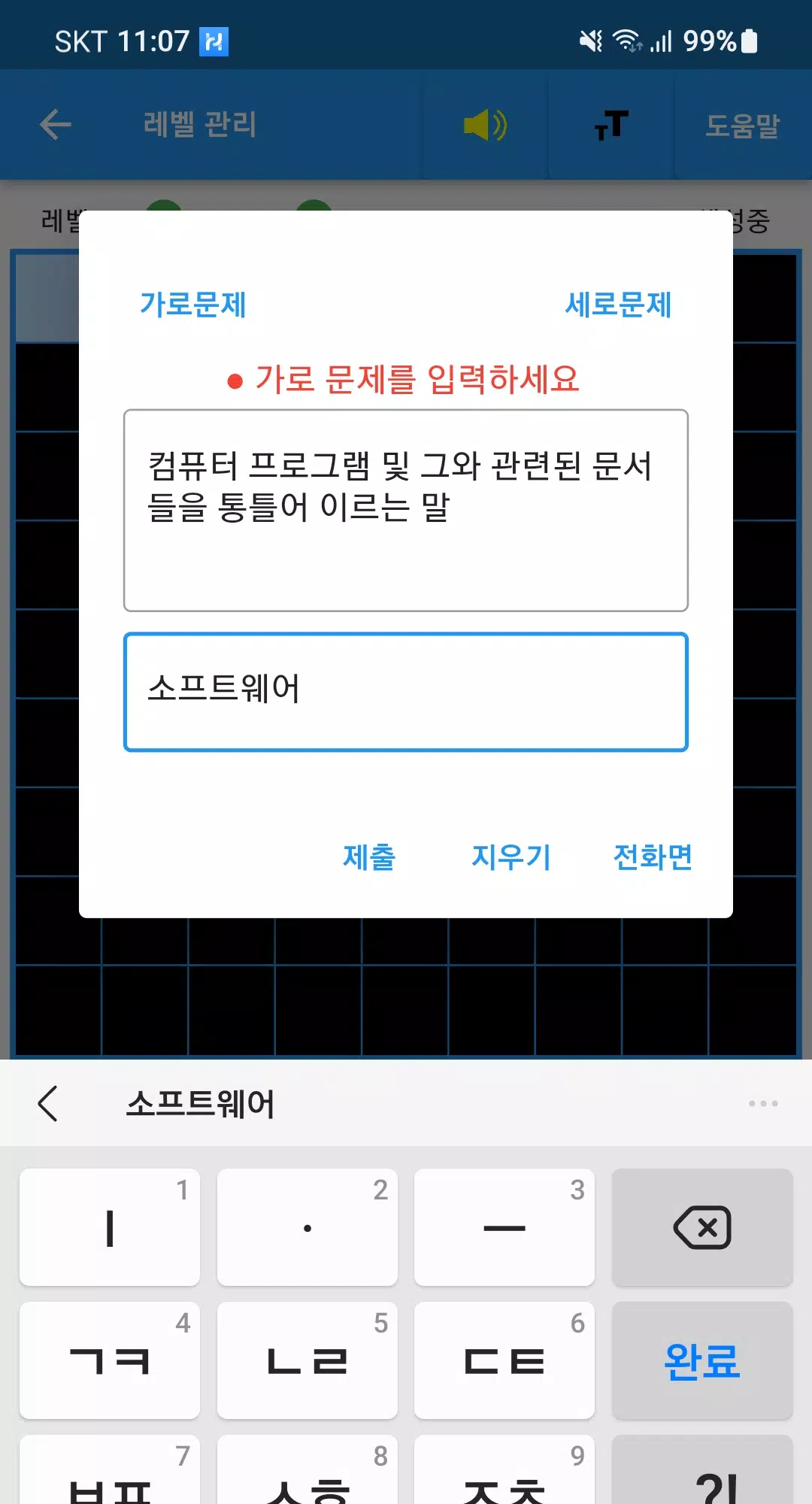The image size is (812, 1504).
Task: Switch to the 가로문제 tab
Action: point(193,305)
